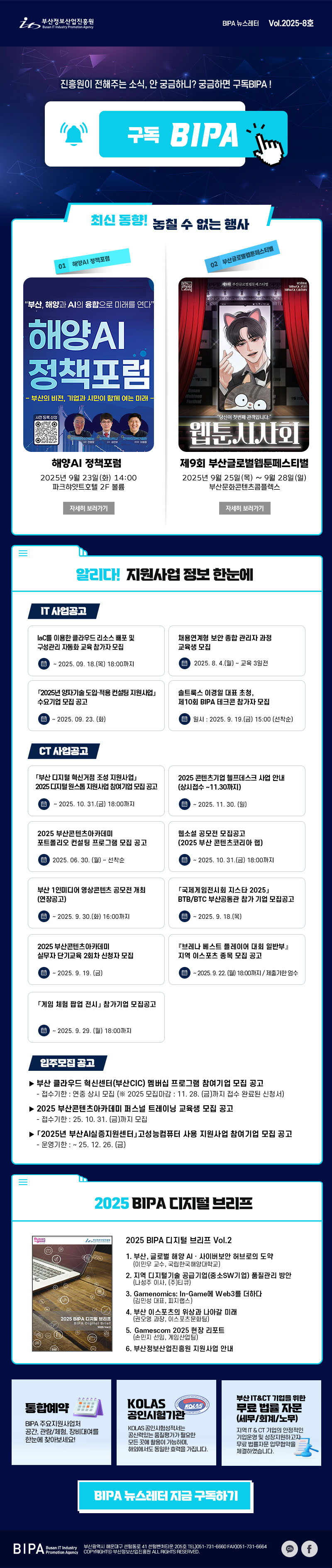Open the Facebook icon in footer
Viewport: 332px width, 1568px height.
[x=309, y=1548]
